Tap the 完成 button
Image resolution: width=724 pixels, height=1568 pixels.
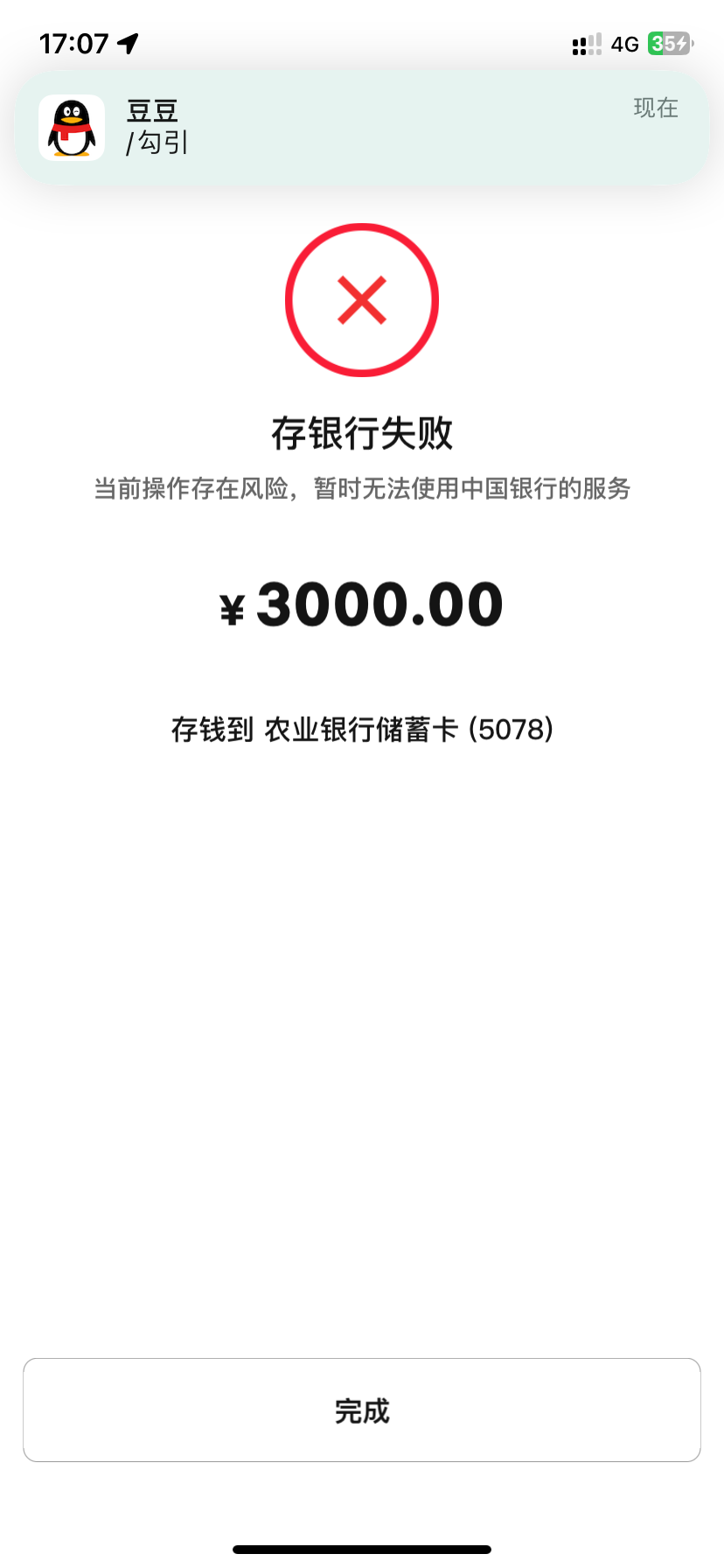point(361,1410)
